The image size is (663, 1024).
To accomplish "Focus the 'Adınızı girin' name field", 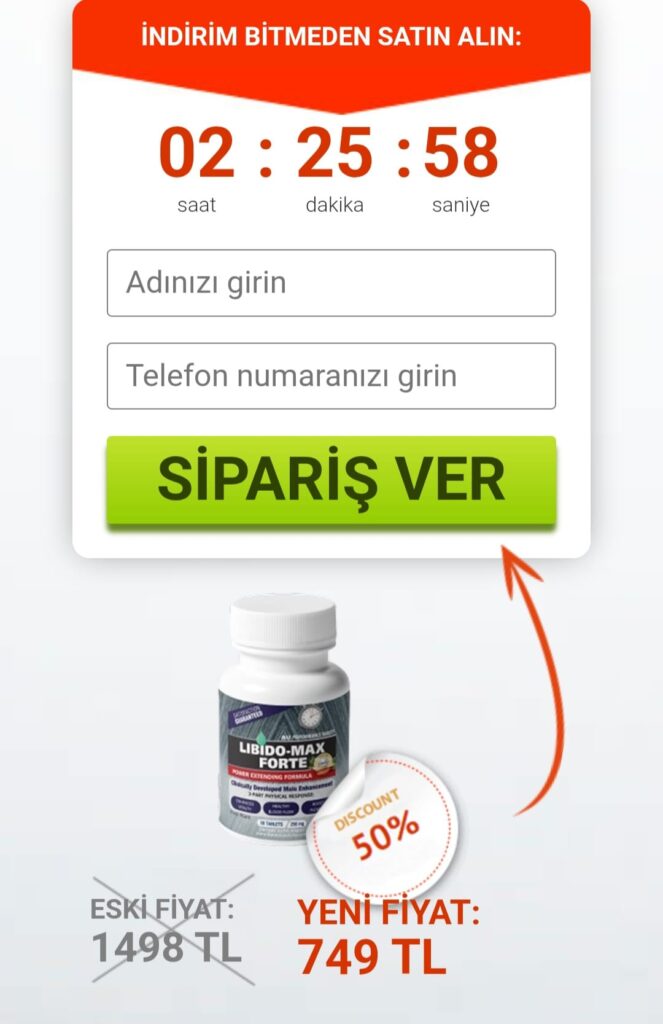I will (x=331, y=283).
